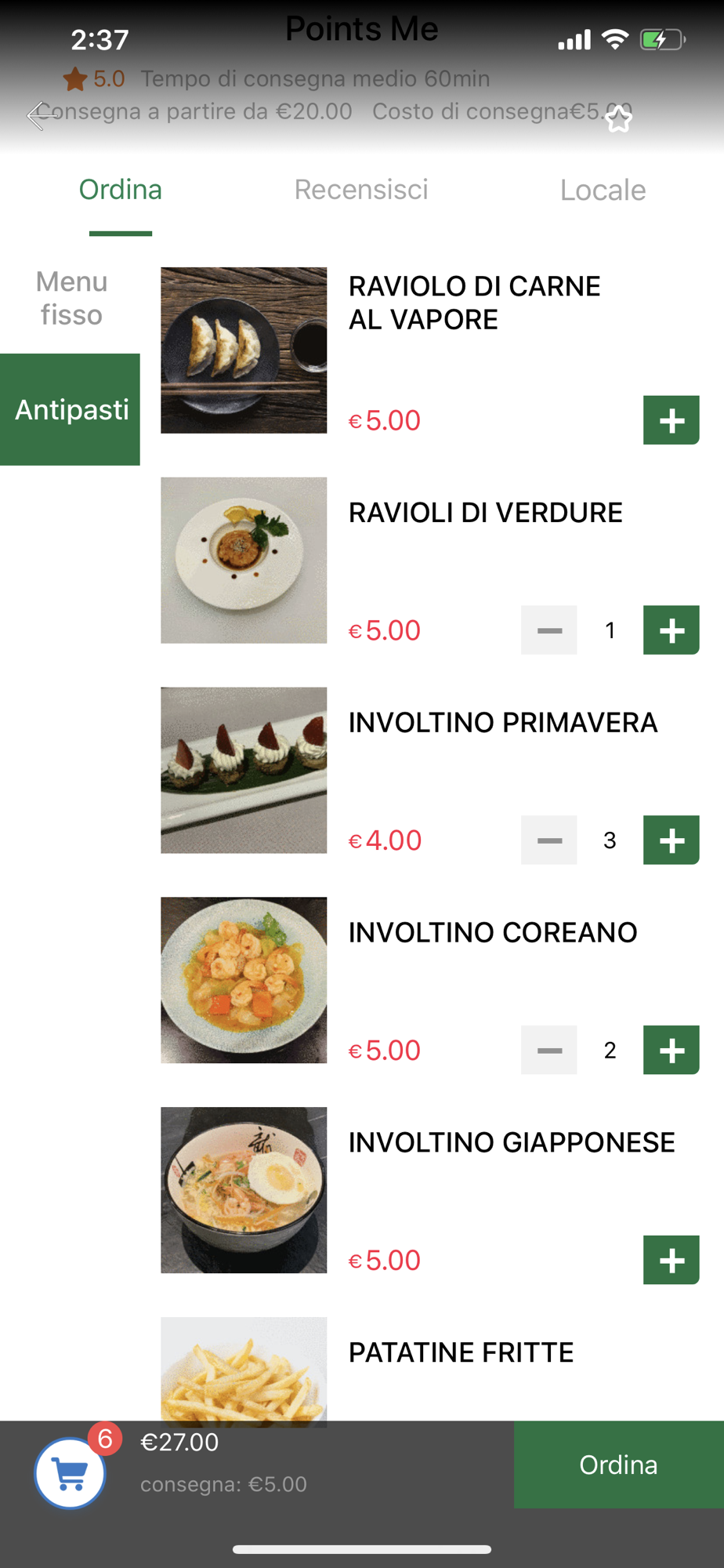
Task: Decrease Ravioli di verdure quantity
Action: click(x=548, y=630)
